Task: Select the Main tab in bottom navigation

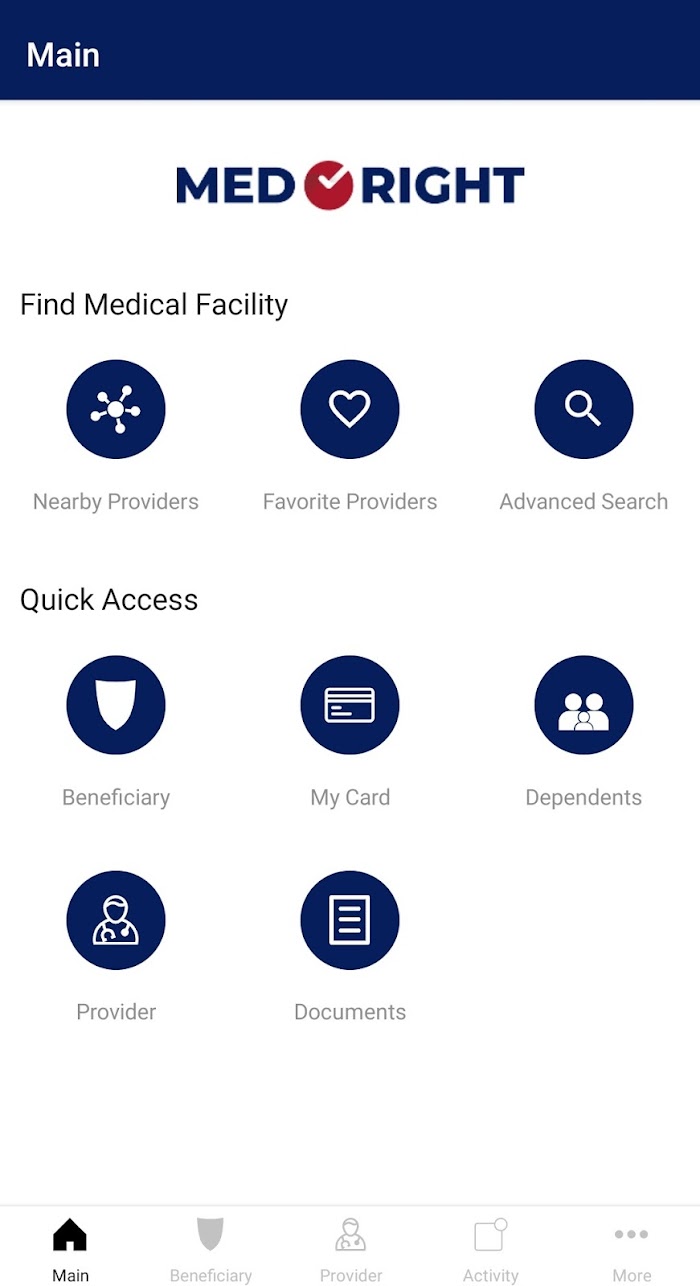Action: point(70,1248)
